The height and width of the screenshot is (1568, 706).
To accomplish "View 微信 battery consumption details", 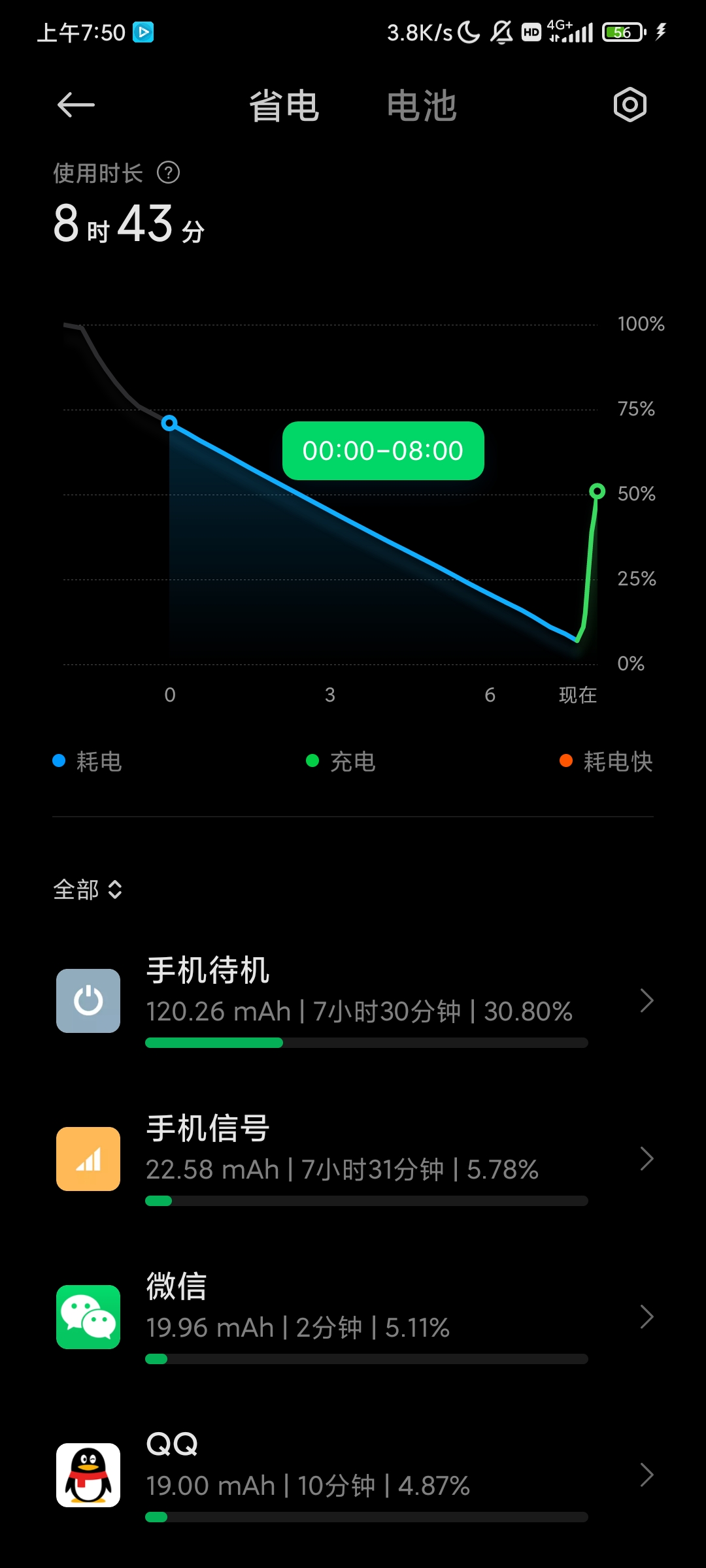I will pos(353,1316).
